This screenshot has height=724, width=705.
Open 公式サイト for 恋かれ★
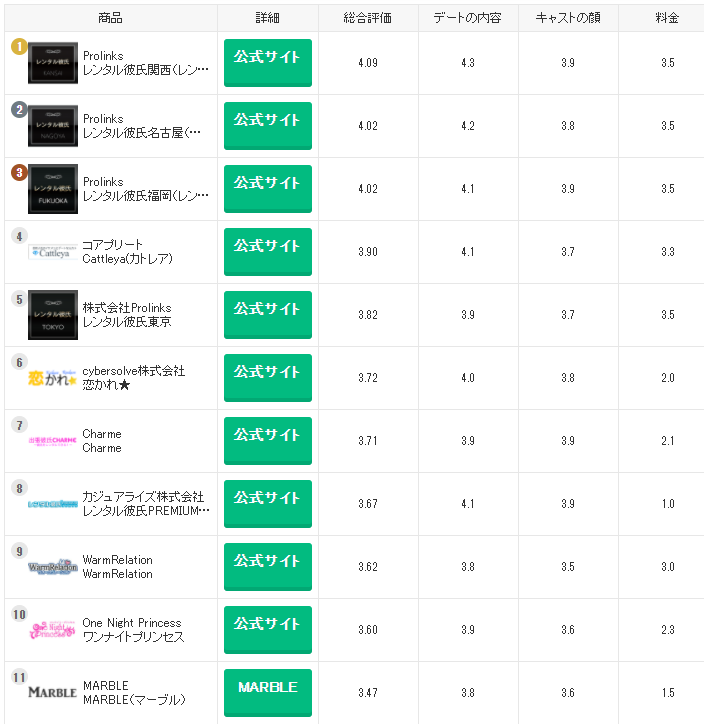(x=267, y=378)
